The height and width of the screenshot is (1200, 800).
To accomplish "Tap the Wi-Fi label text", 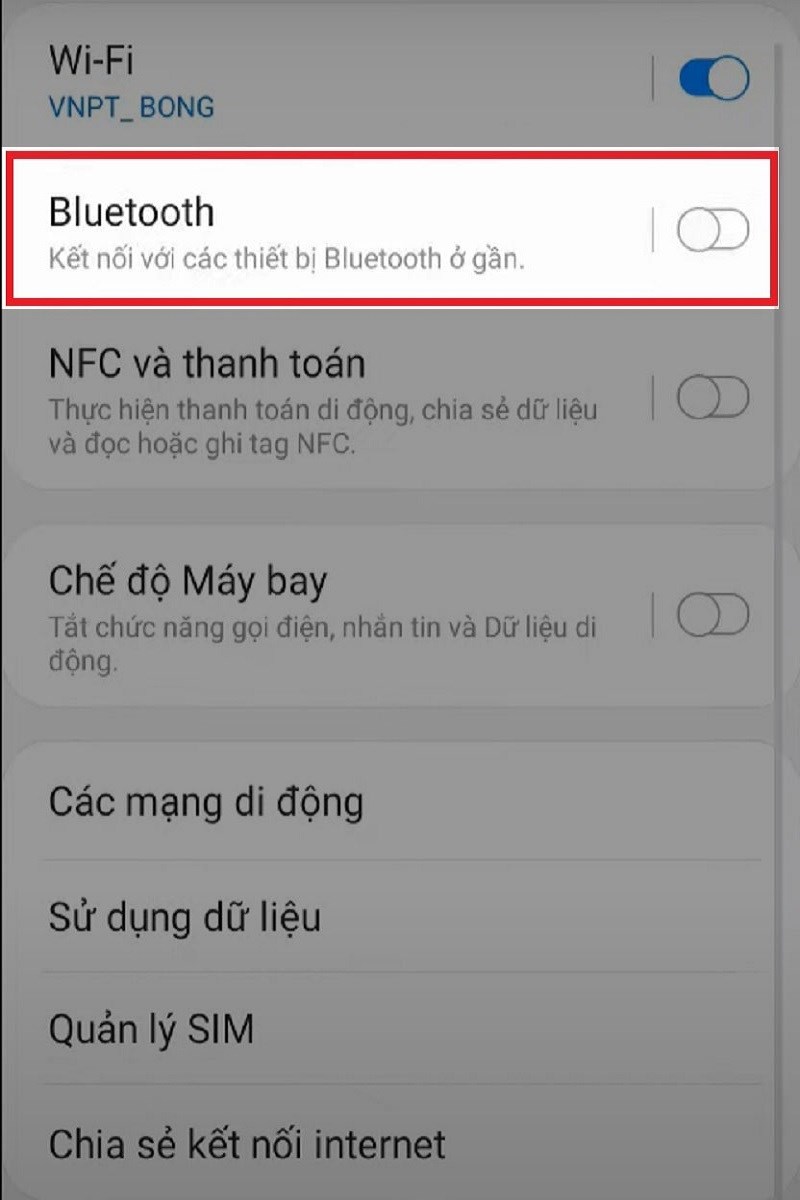I will tap(93, 60).
